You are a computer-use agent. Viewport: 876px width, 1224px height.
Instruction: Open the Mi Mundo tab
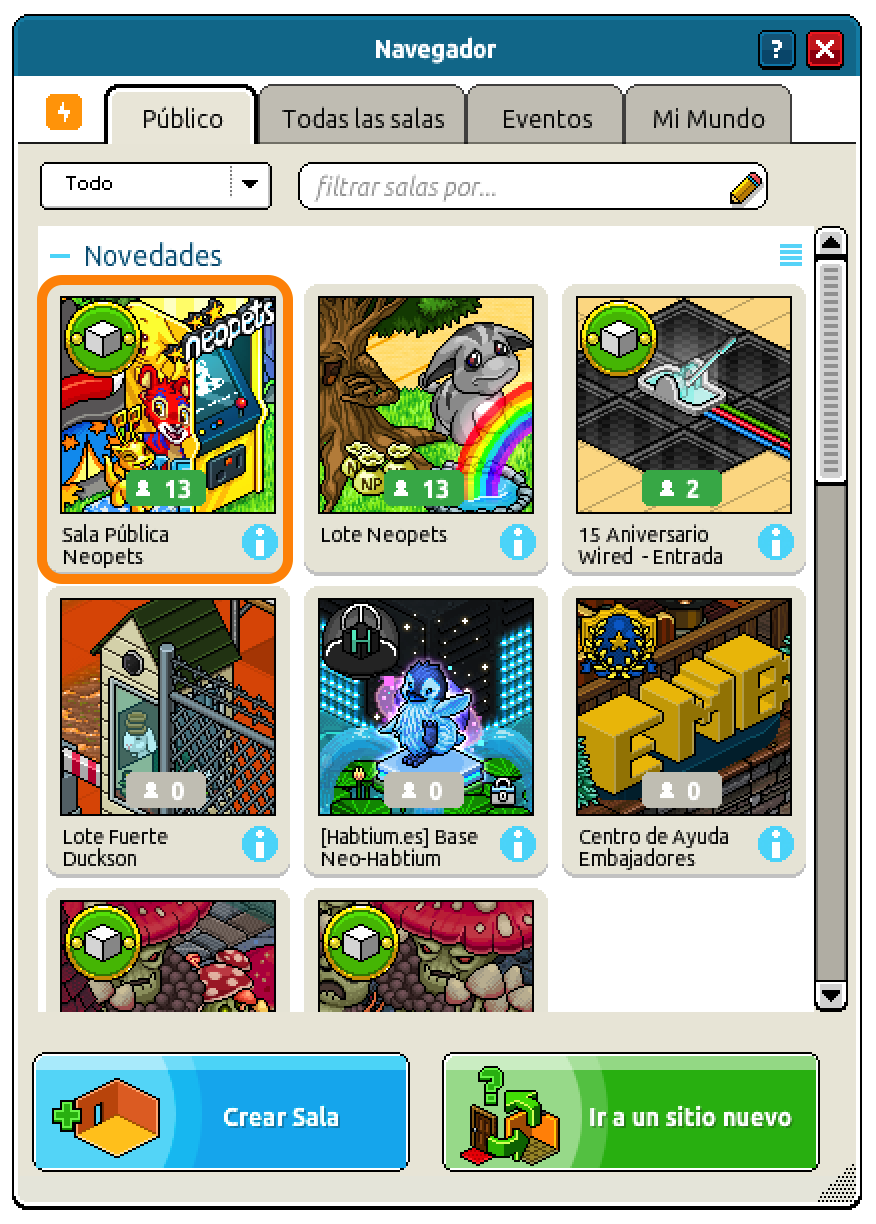pos(708,119)
